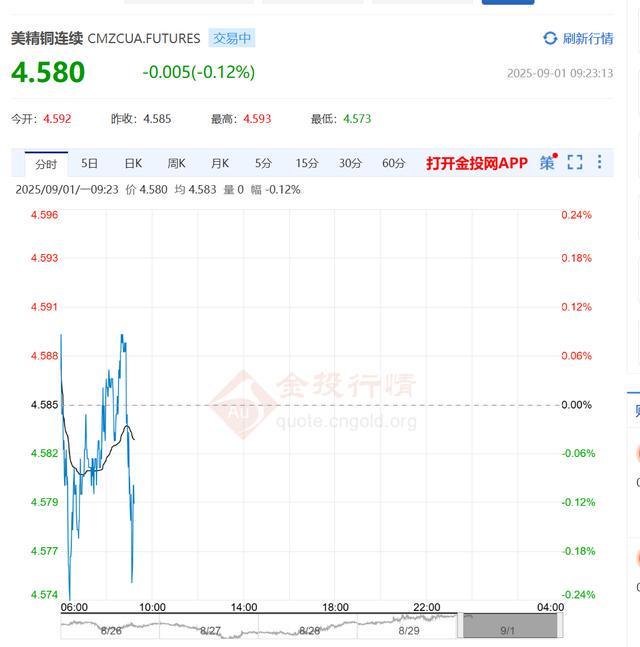Select the 日K candlestick view
The height and width of the screenshot is (647, 640).
[x=133, y=164]
